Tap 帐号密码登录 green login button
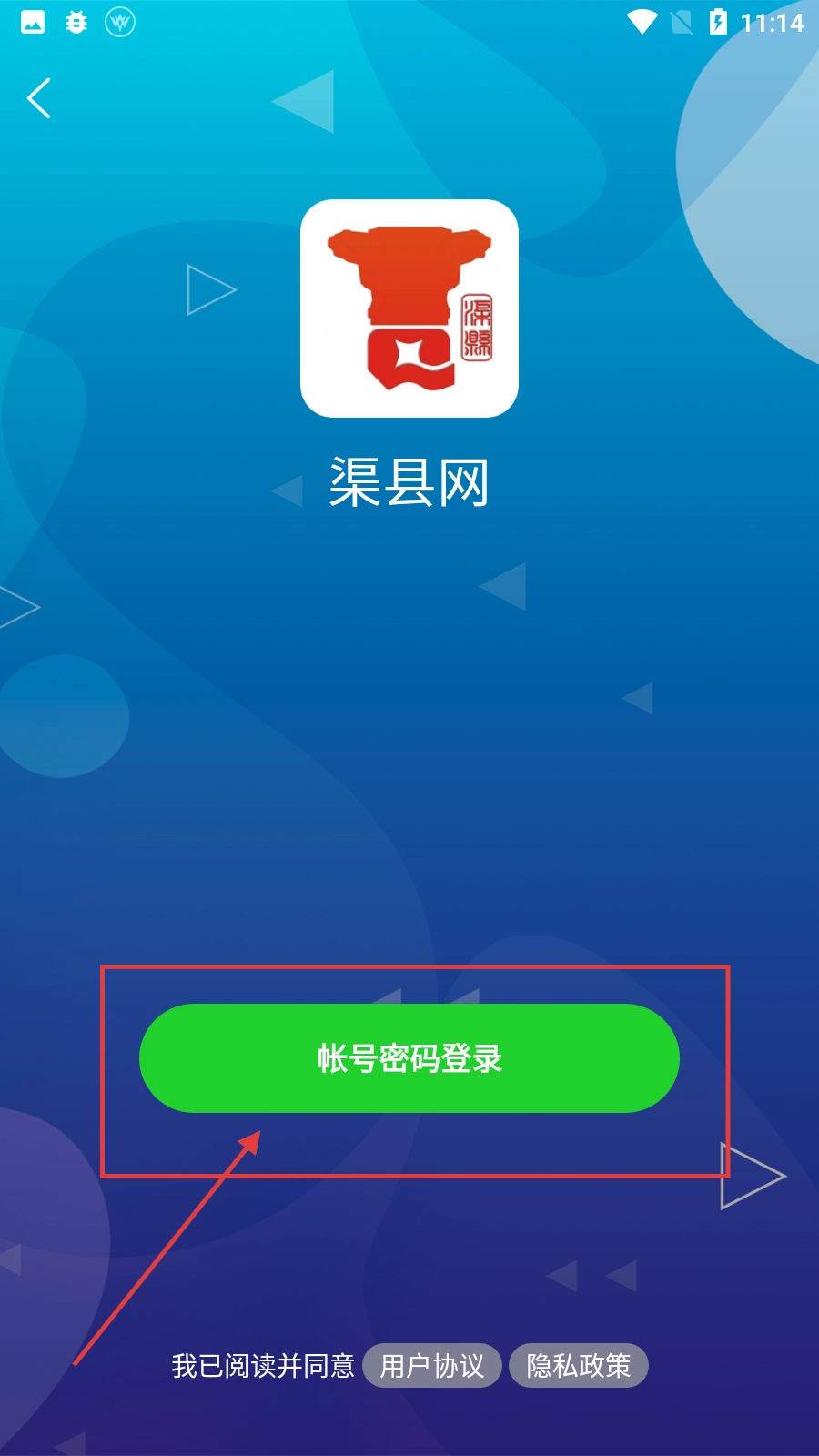 (x=409, y=1058)
